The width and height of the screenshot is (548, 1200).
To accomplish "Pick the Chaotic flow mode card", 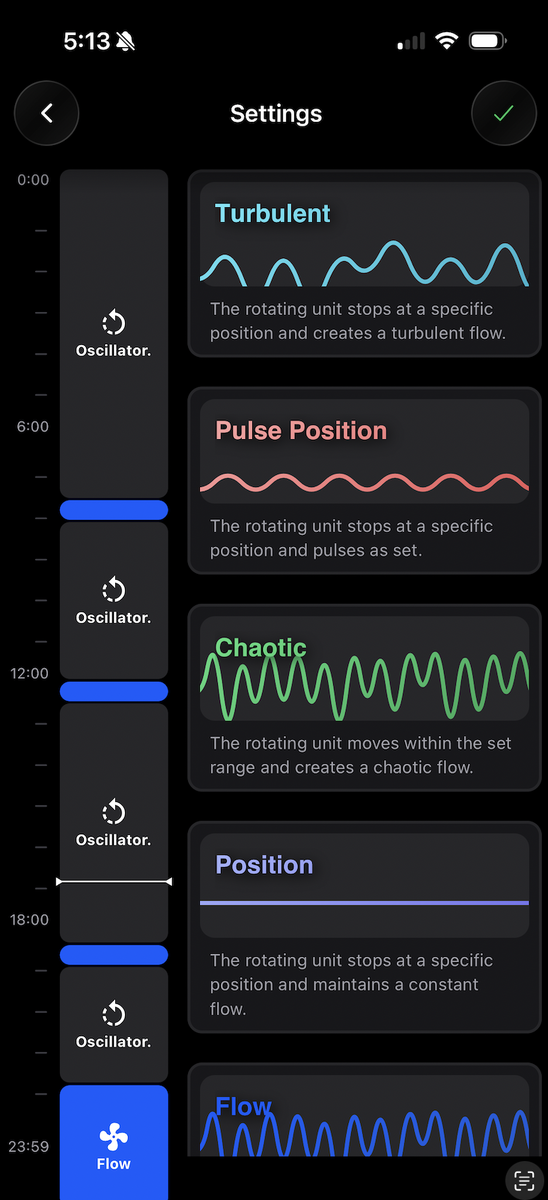I will pyautogui.click(x=365, y=698).
